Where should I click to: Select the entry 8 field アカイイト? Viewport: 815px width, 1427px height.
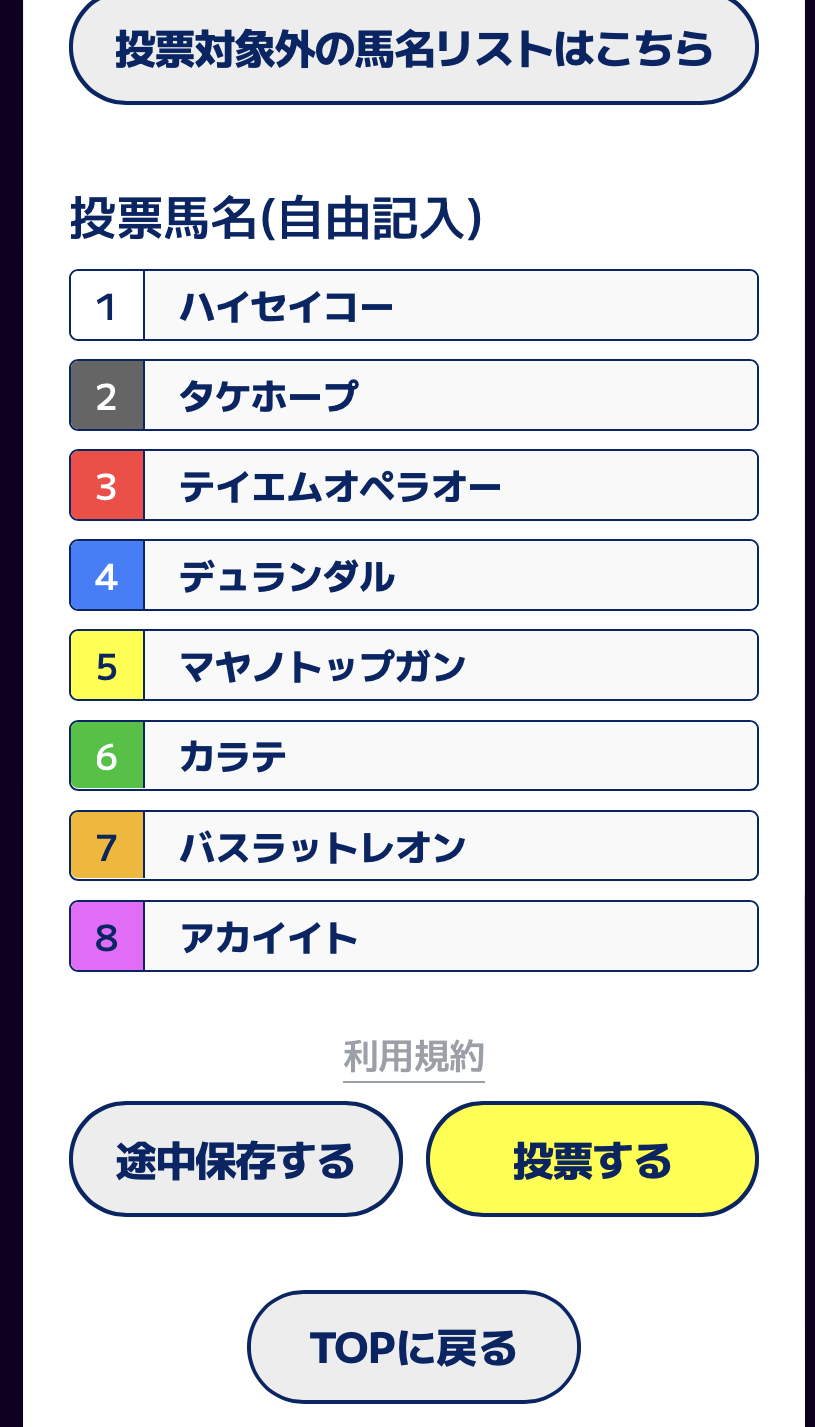451,936
